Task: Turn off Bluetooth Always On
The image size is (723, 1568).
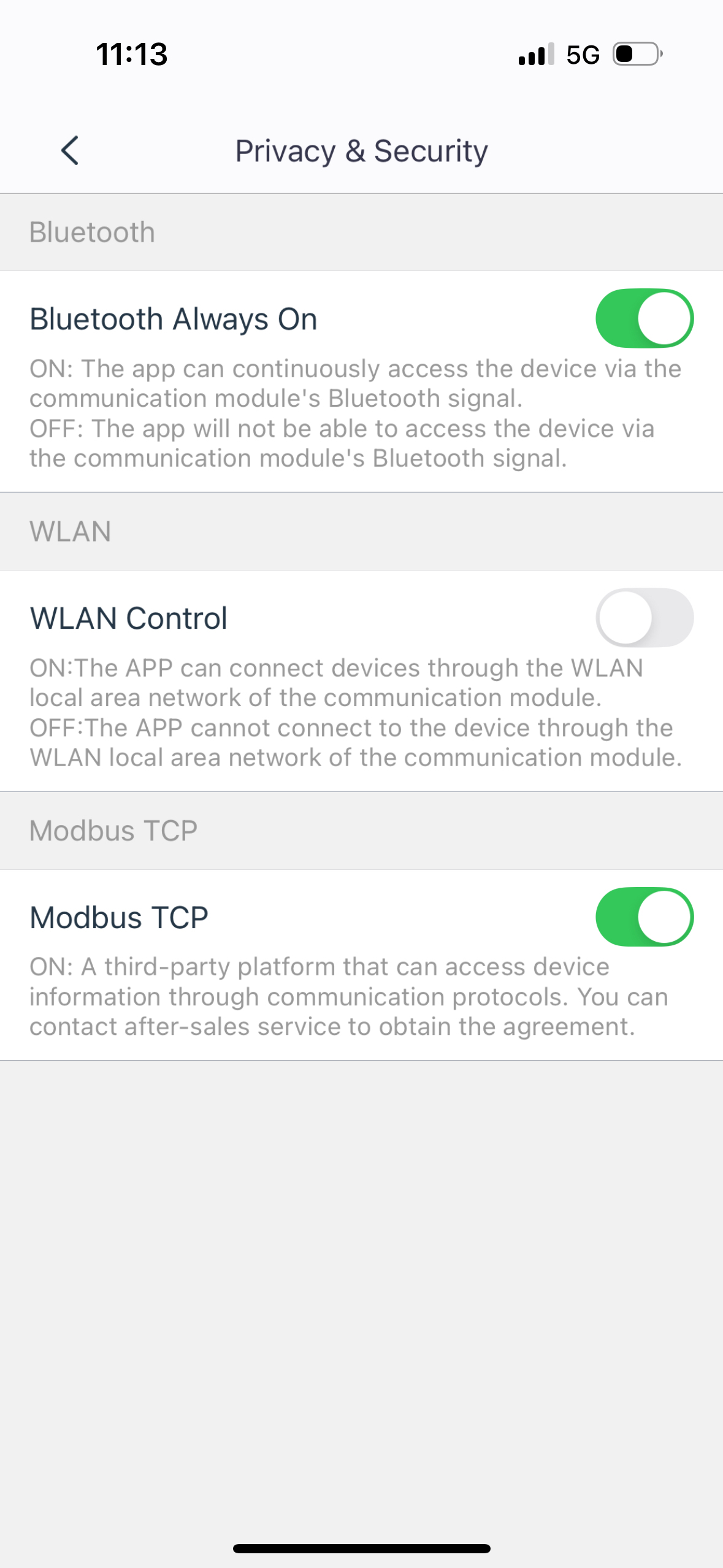Action: point(644,318)
